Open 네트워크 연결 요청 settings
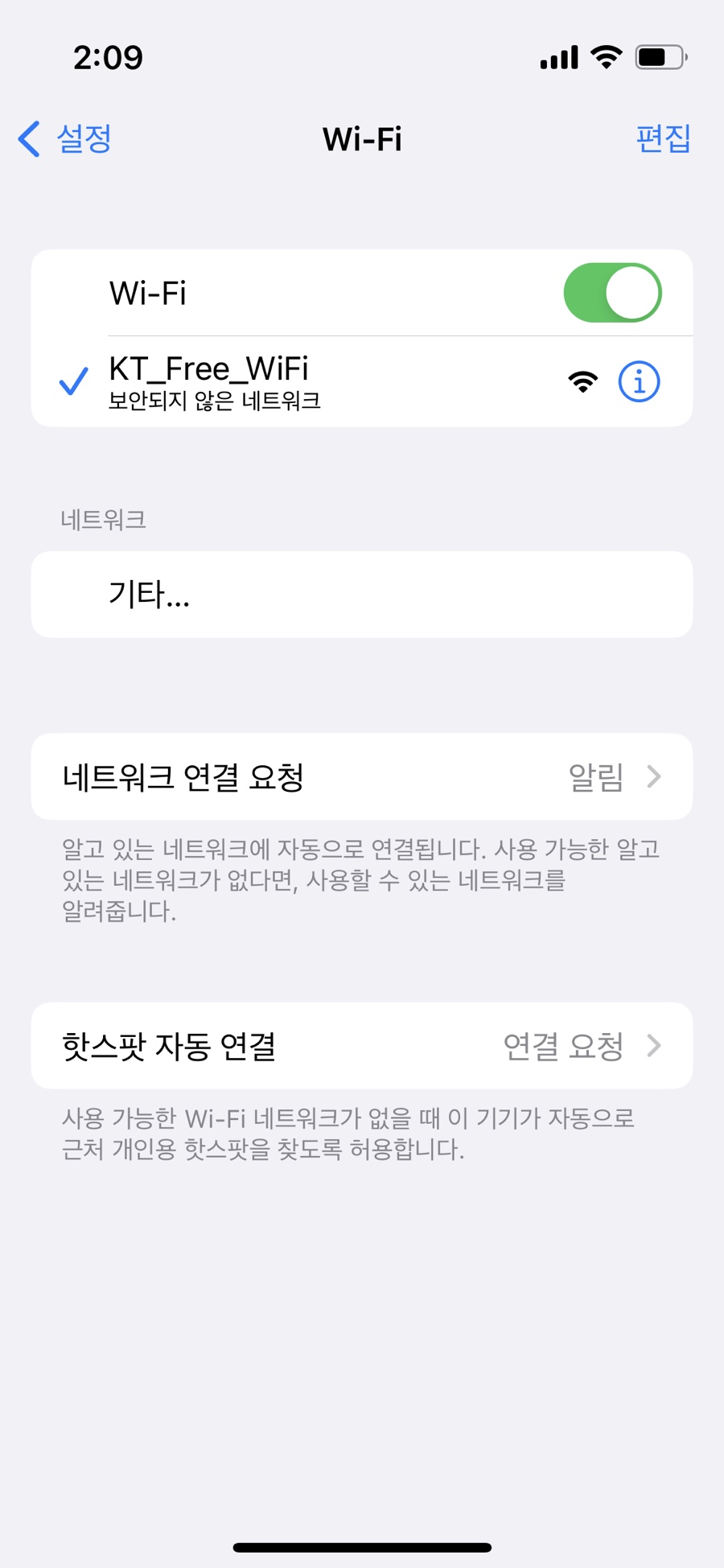The image size is (724, 1568). [362, 776]
